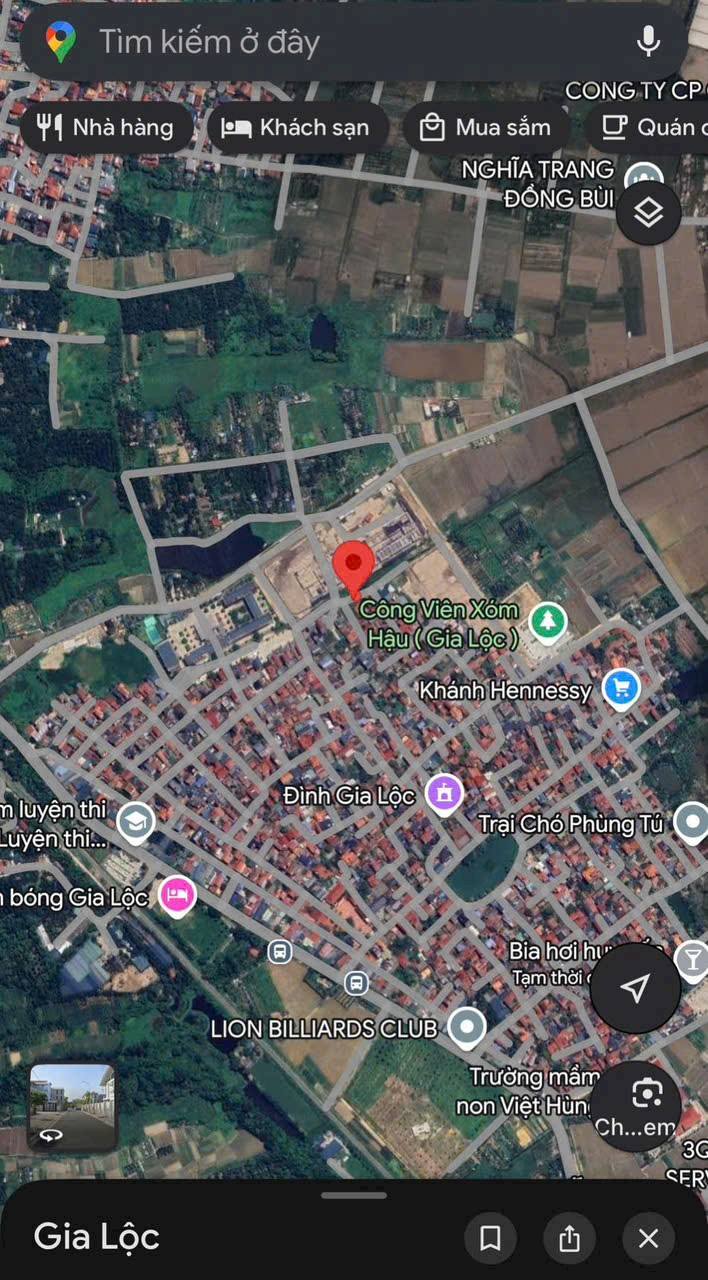Filter by the Nhà hàng chip

pyautogui.click(x=106, y=128)
